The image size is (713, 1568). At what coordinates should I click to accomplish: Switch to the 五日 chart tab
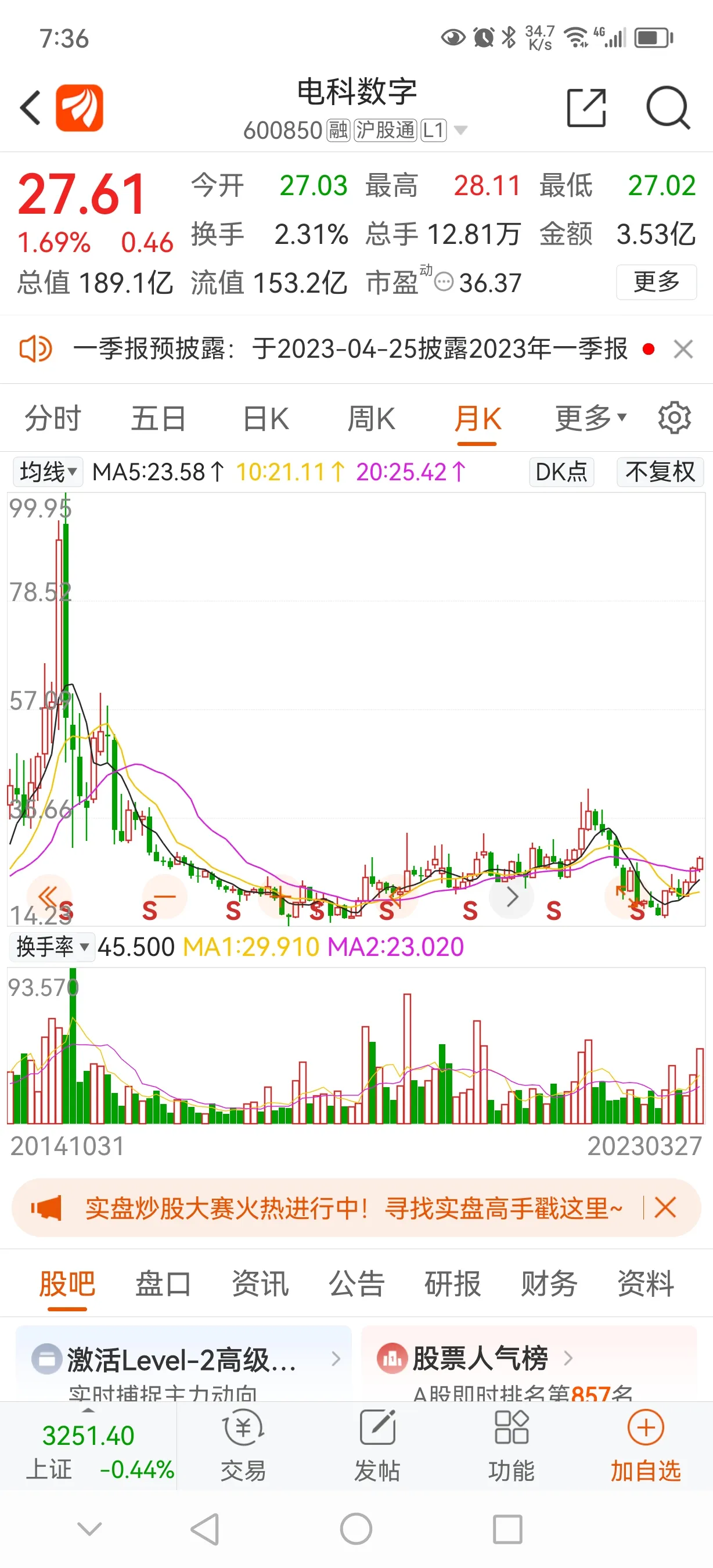158,419
